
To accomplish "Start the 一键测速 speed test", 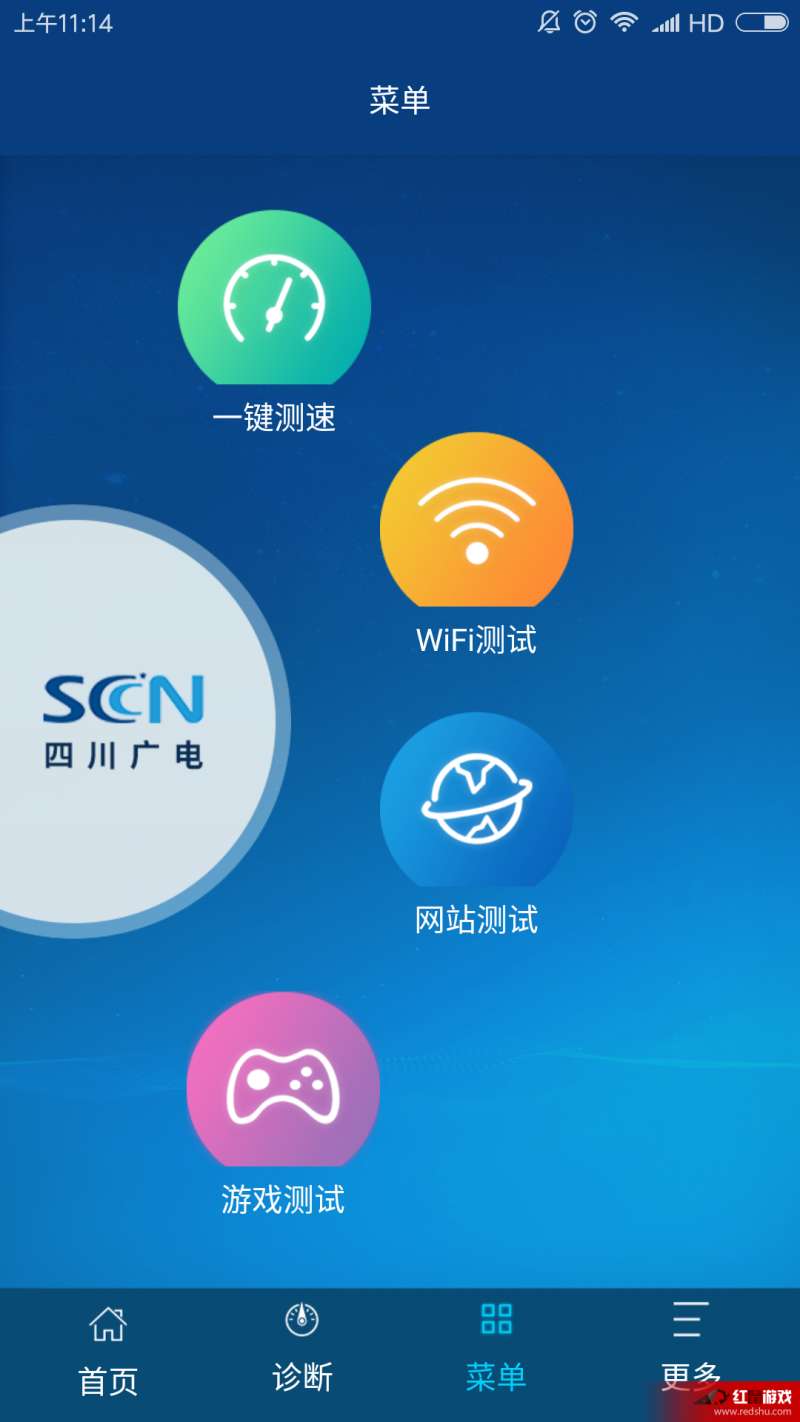I will 274,300.
